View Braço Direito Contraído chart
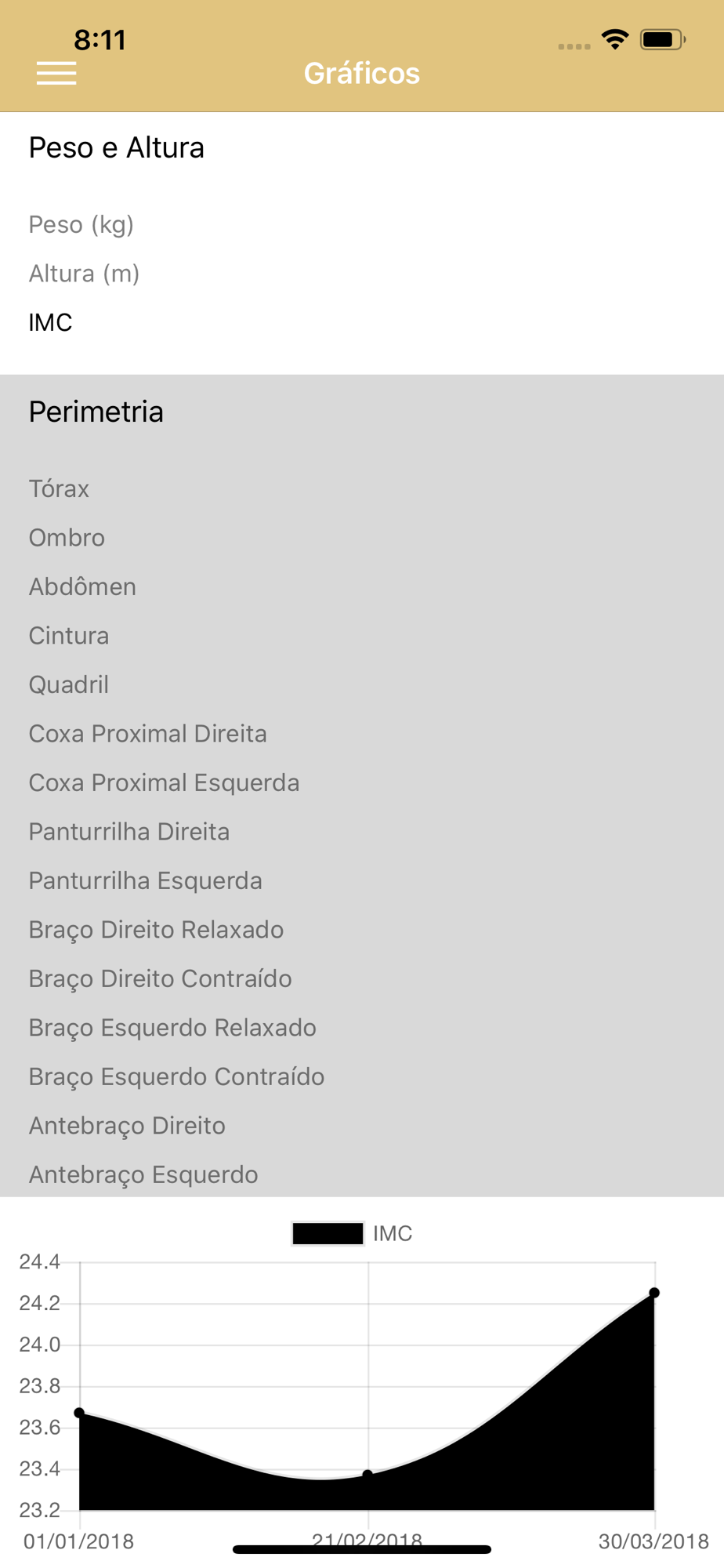Image resolution: width=724 pixels, height=1568 pixels. click(x=161, y=978)
